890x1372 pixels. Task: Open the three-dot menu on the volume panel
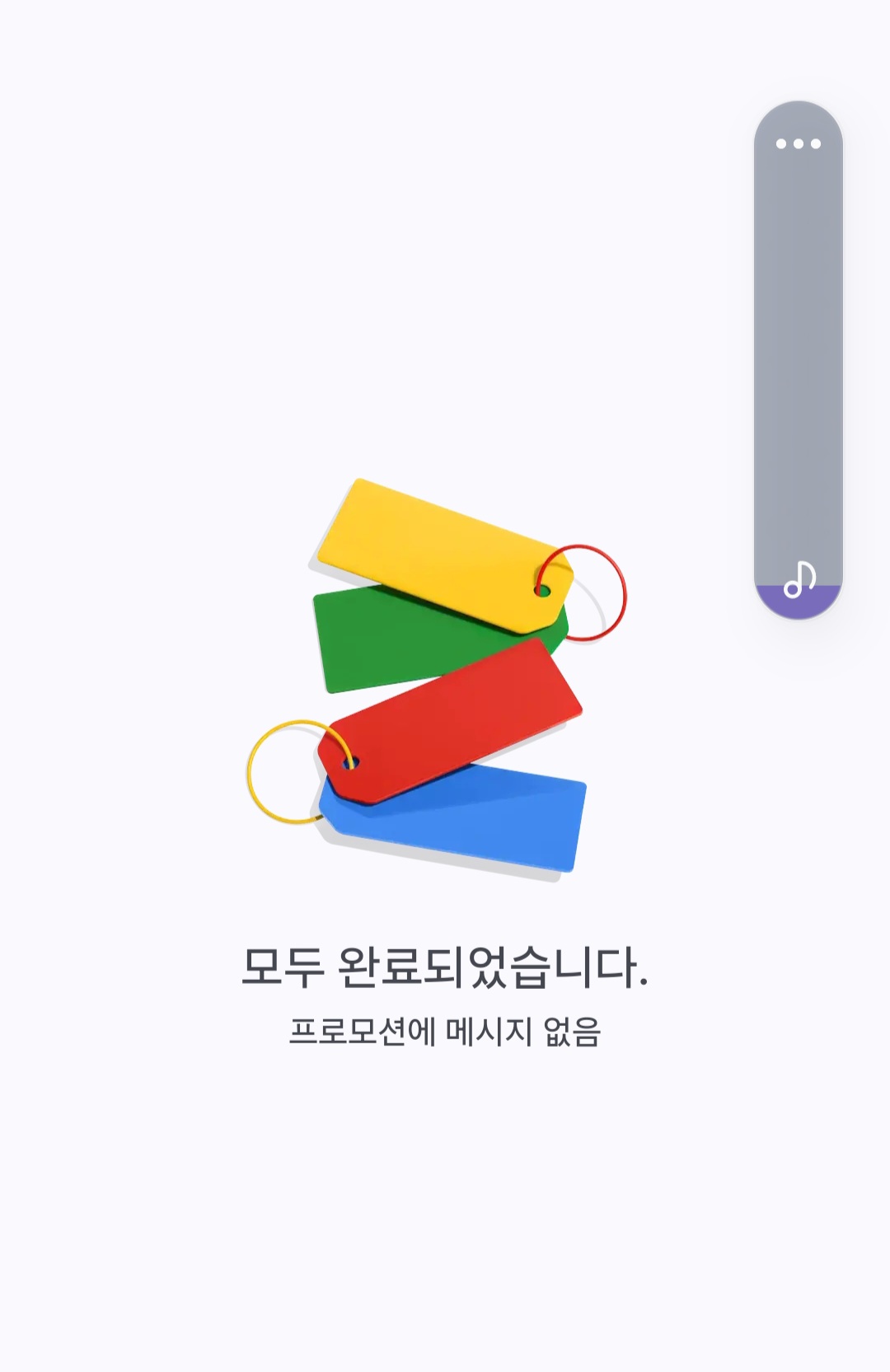pos(798,144)
